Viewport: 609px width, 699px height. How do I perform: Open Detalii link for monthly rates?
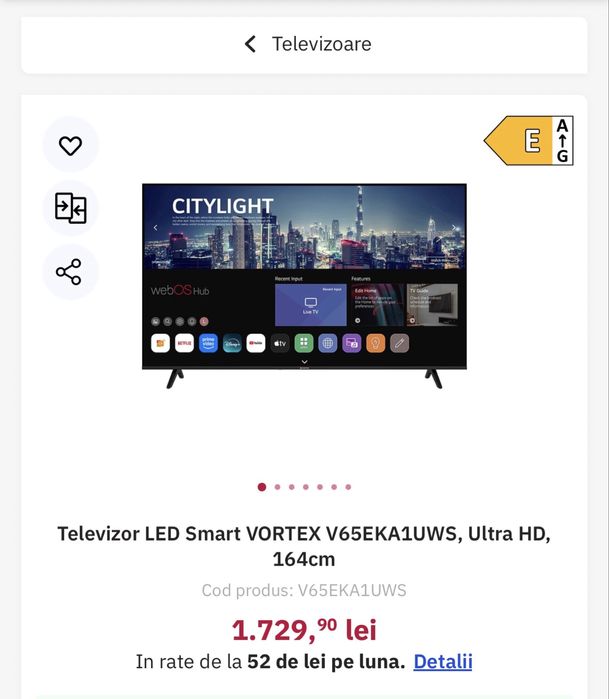(442, 661)
